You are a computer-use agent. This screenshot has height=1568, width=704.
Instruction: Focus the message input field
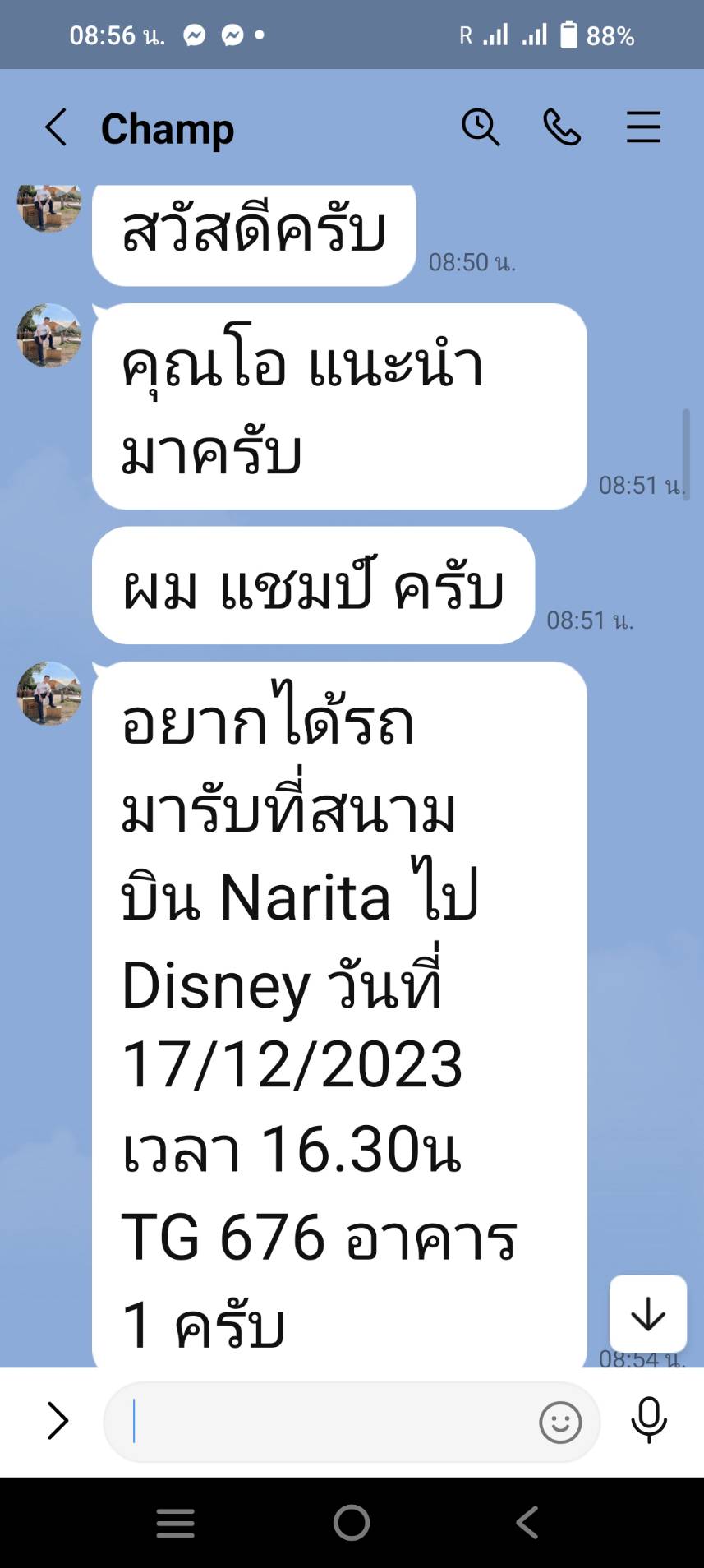tap(320, 1421)
